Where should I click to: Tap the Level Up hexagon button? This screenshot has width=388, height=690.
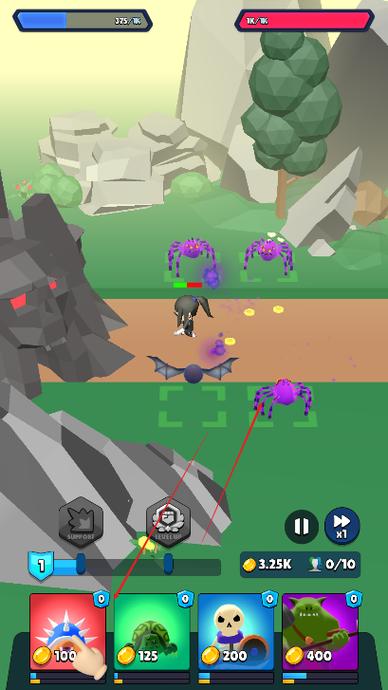click(x=168, y=522)
